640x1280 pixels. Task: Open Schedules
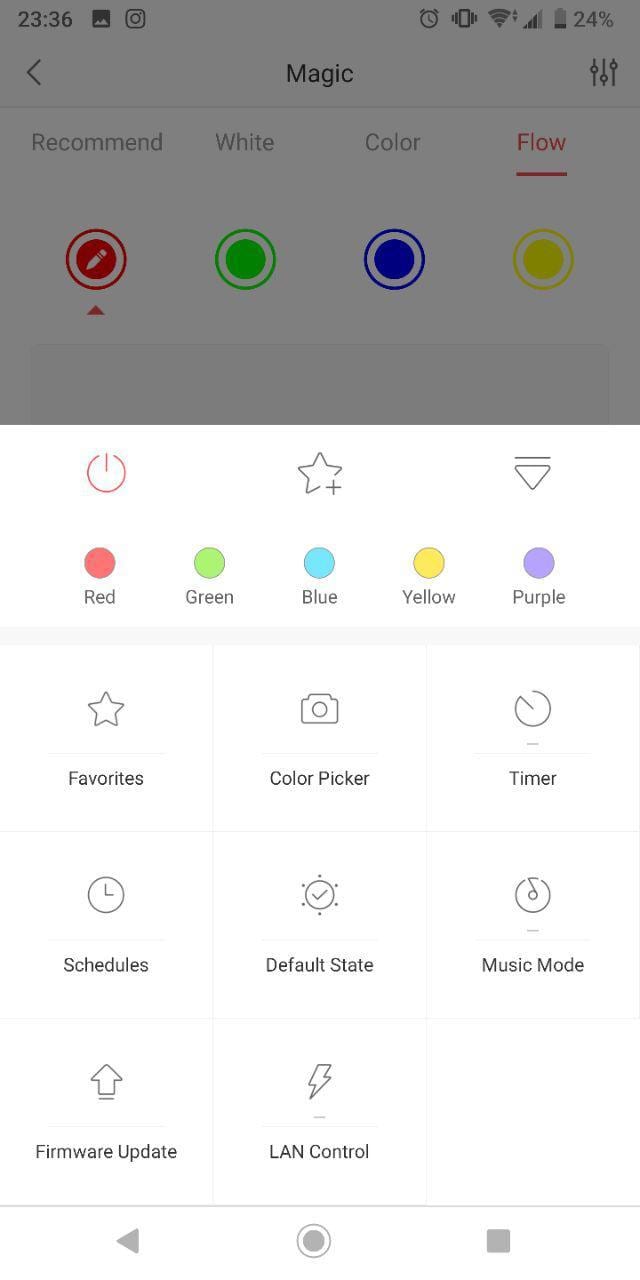(x=106, y=924)
